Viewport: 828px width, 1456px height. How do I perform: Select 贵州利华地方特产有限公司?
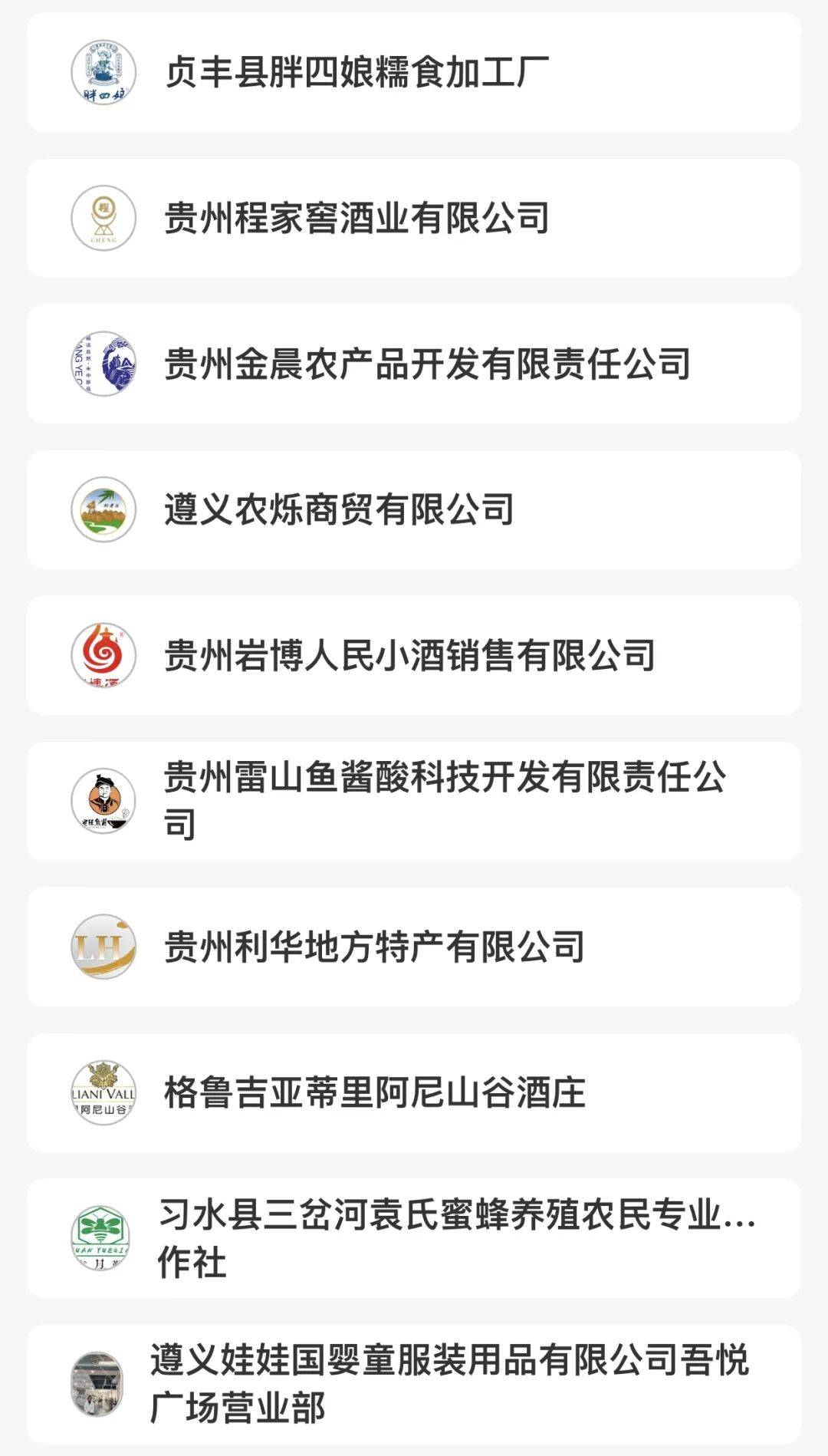tap(414, 947)
